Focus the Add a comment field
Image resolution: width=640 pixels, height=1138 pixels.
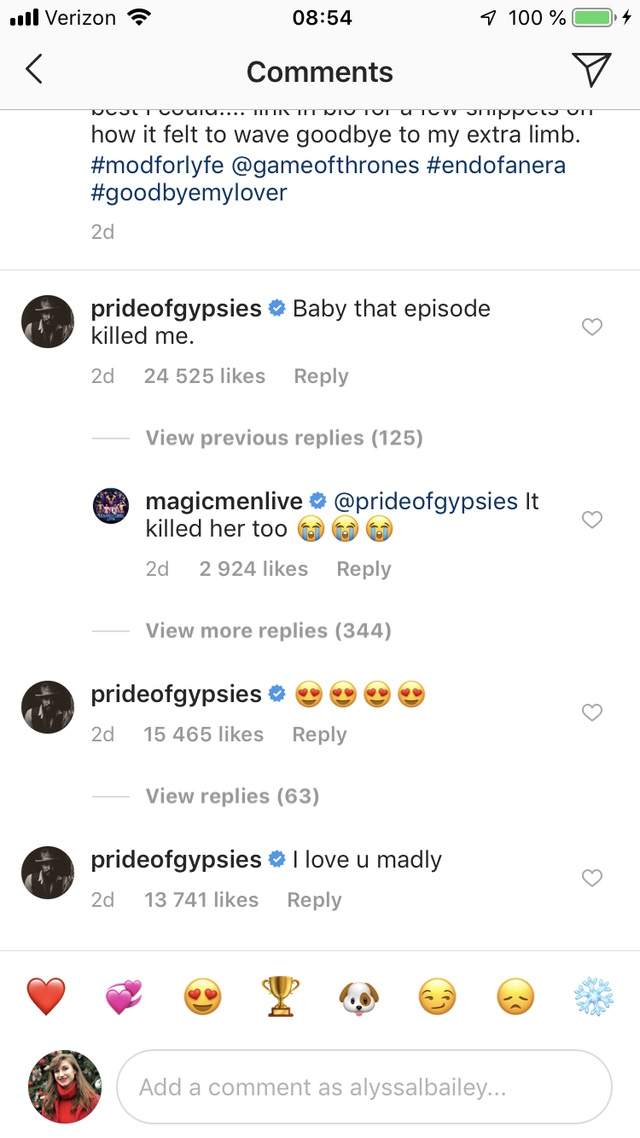click(364, 1087)
